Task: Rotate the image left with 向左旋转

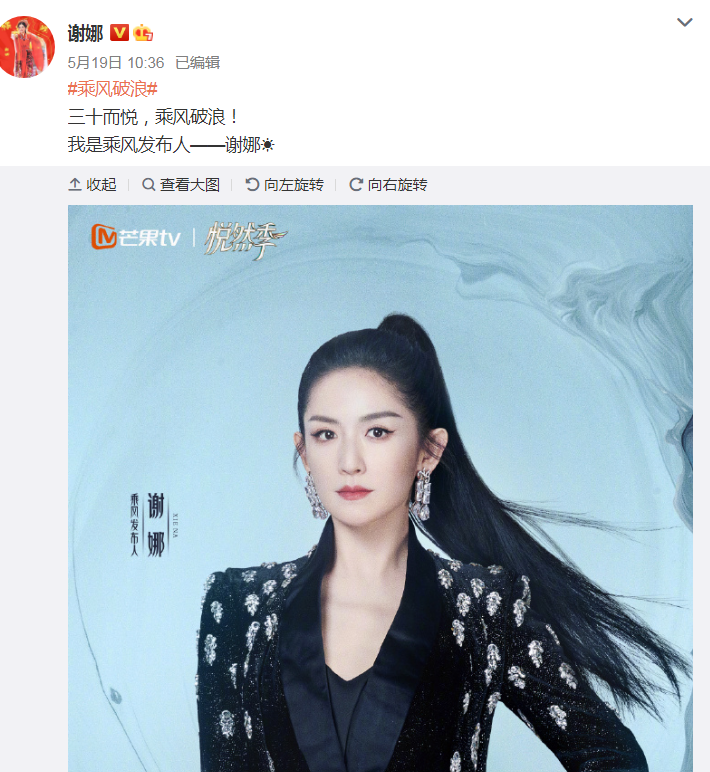Action: 285,184
